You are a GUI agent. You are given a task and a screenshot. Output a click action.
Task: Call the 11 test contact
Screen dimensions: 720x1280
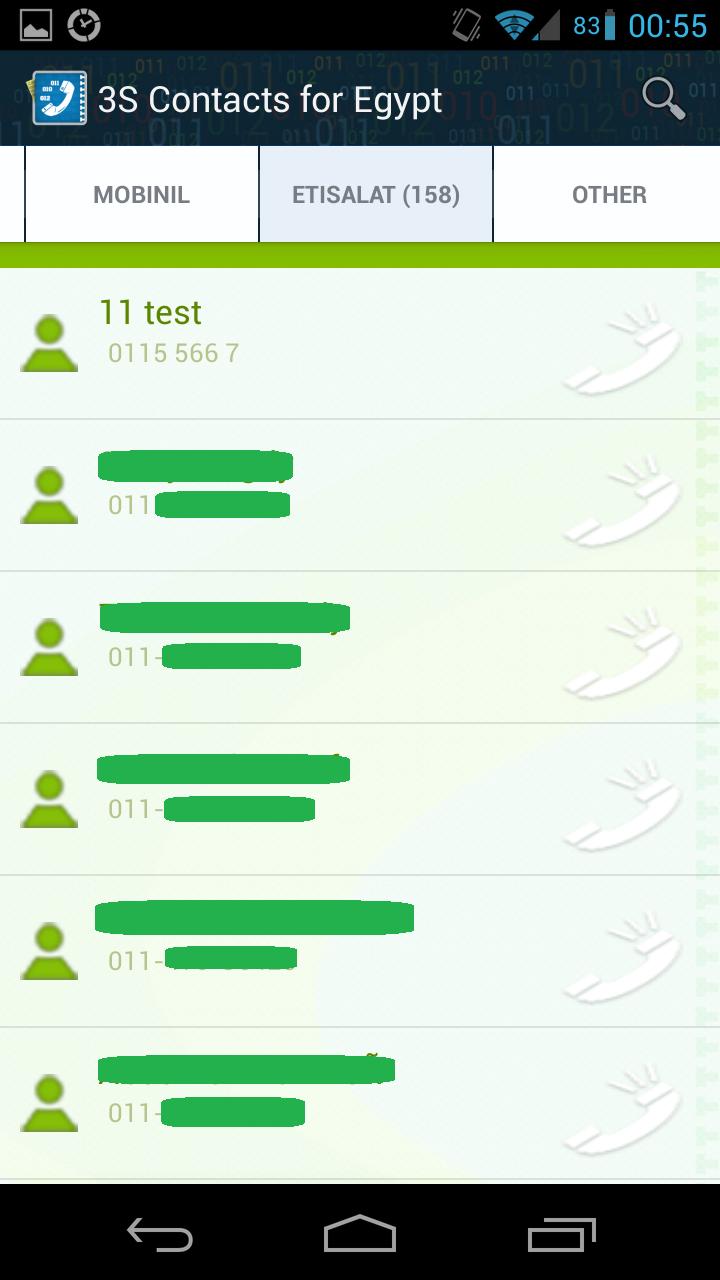click(x=623, y=350)
